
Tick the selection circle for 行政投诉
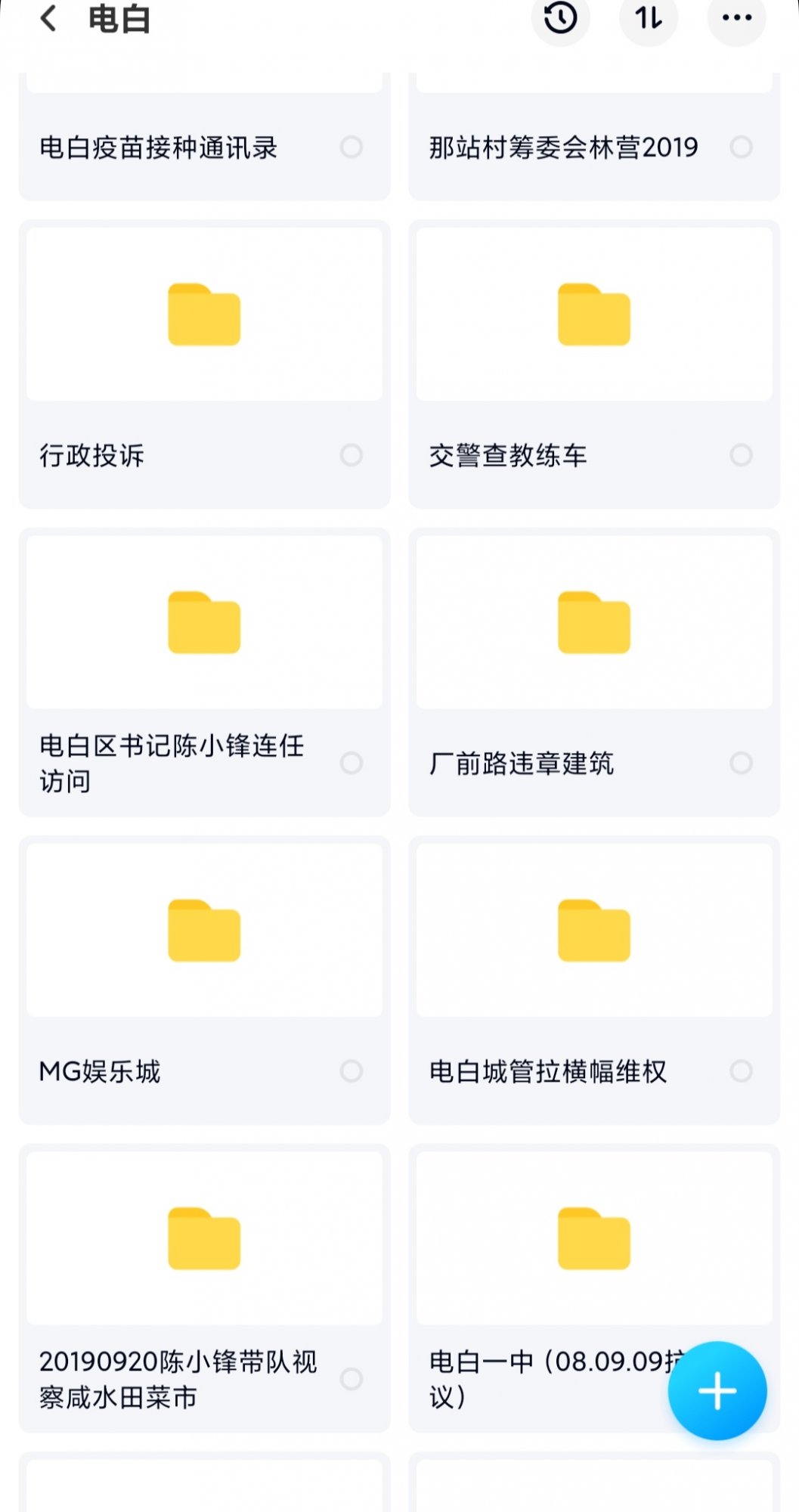351,455
